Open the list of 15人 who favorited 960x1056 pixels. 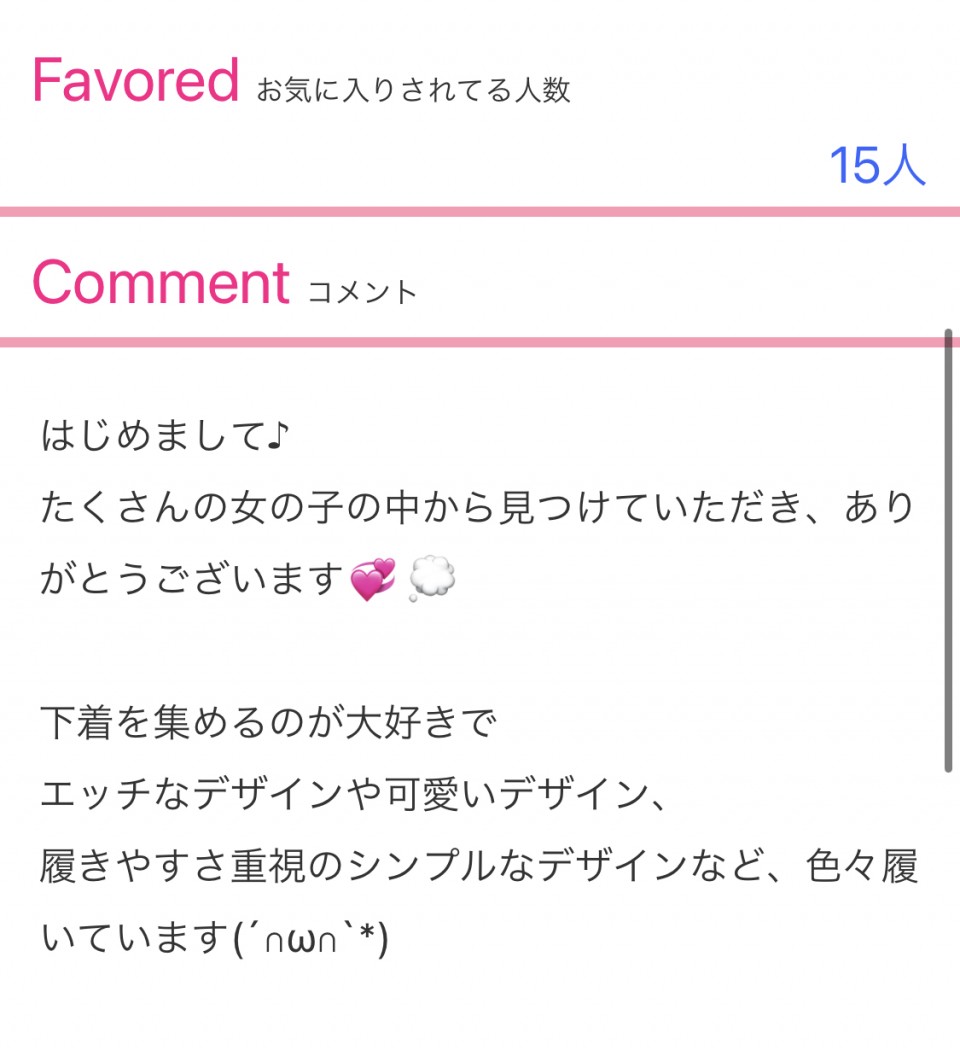[x=877, y=165]
